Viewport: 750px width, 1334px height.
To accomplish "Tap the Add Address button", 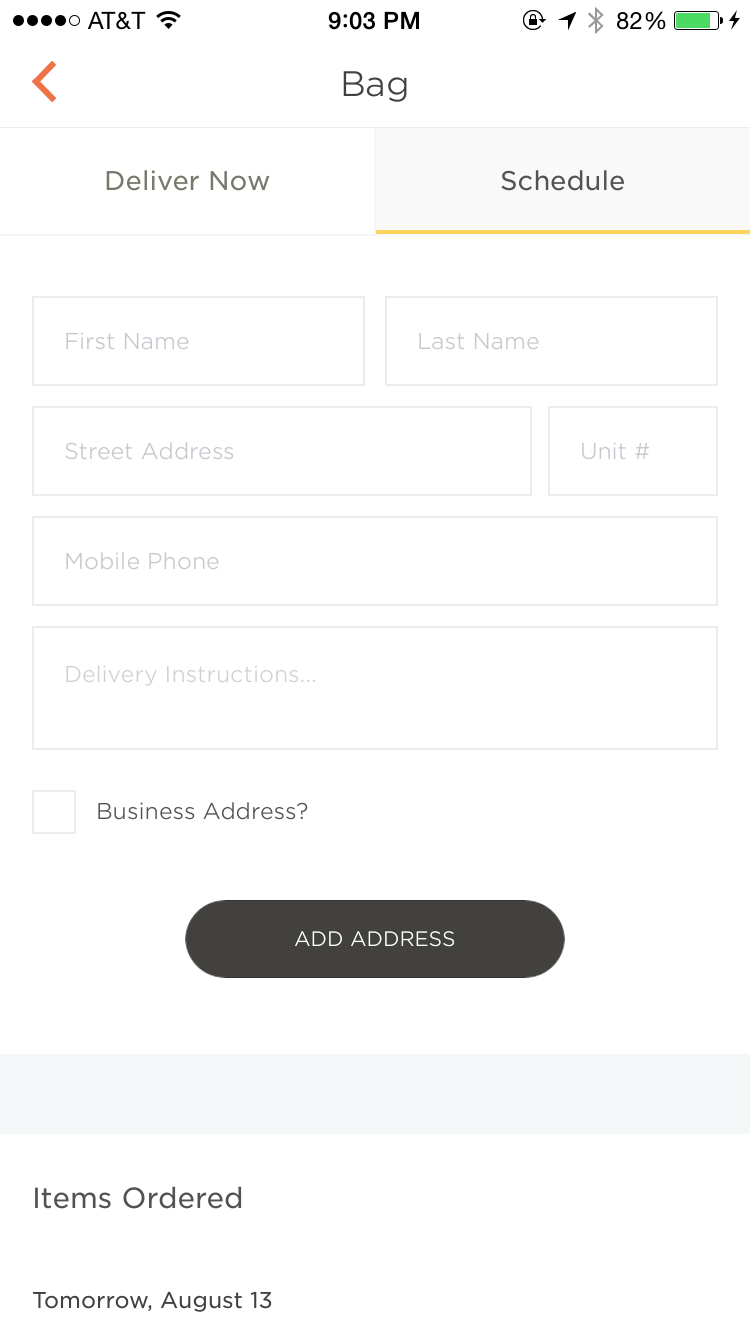I will pyautogui.click(x=374, y=939).
